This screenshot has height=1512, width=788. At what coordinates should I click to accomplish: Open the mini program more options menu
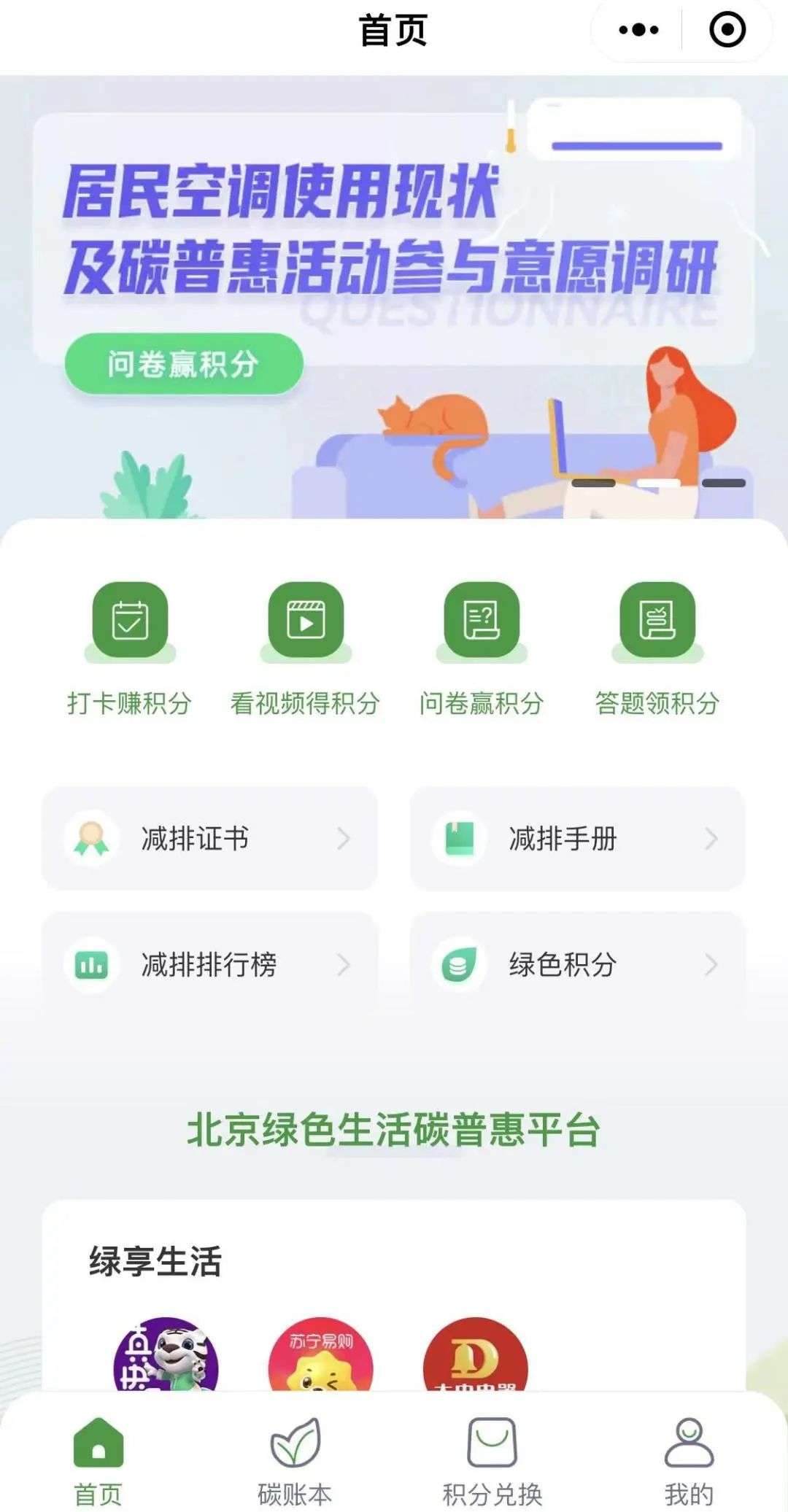point(638,31)
